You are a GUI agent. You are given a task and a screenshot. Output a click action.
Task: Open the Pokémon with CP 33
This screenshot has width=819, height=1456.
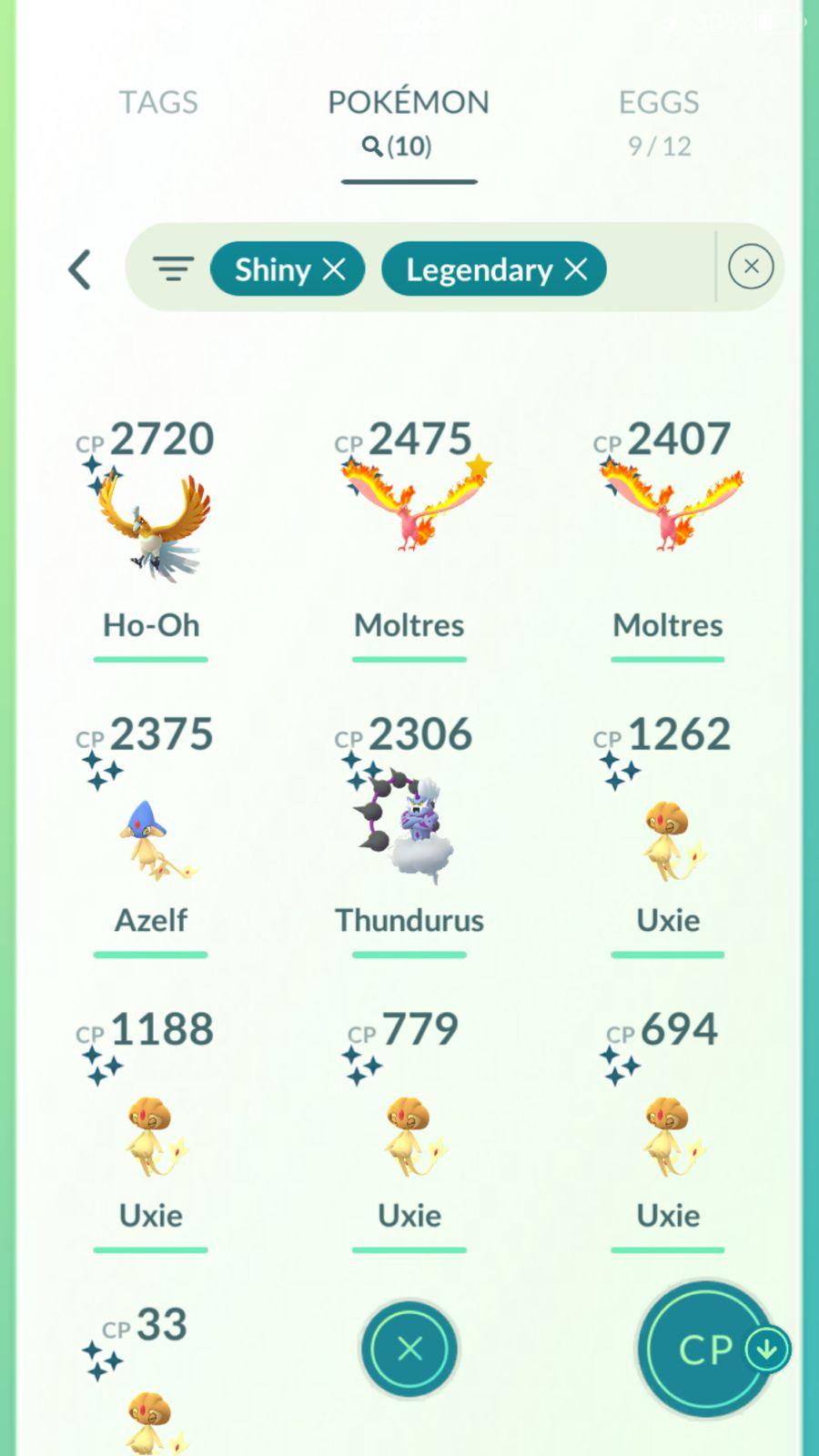click(x=151, y=1401)
